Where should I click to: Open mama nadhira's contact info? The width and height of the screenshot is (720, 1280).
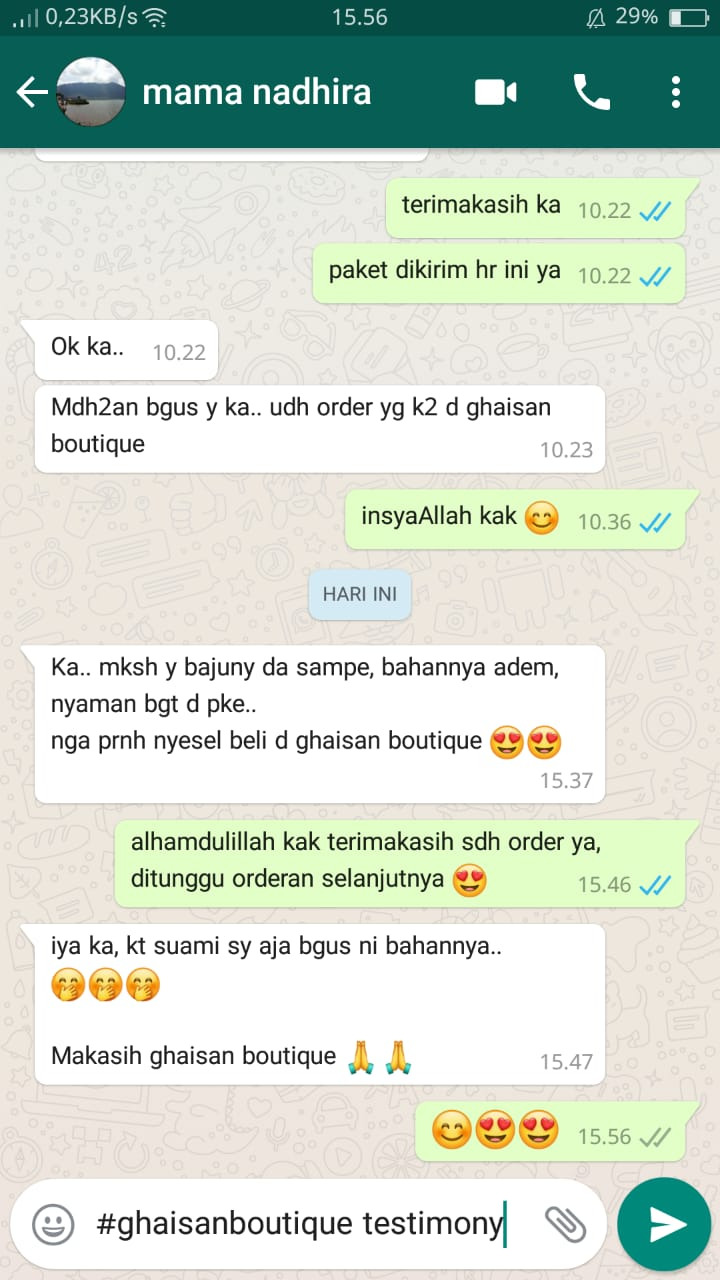point(256,93)
